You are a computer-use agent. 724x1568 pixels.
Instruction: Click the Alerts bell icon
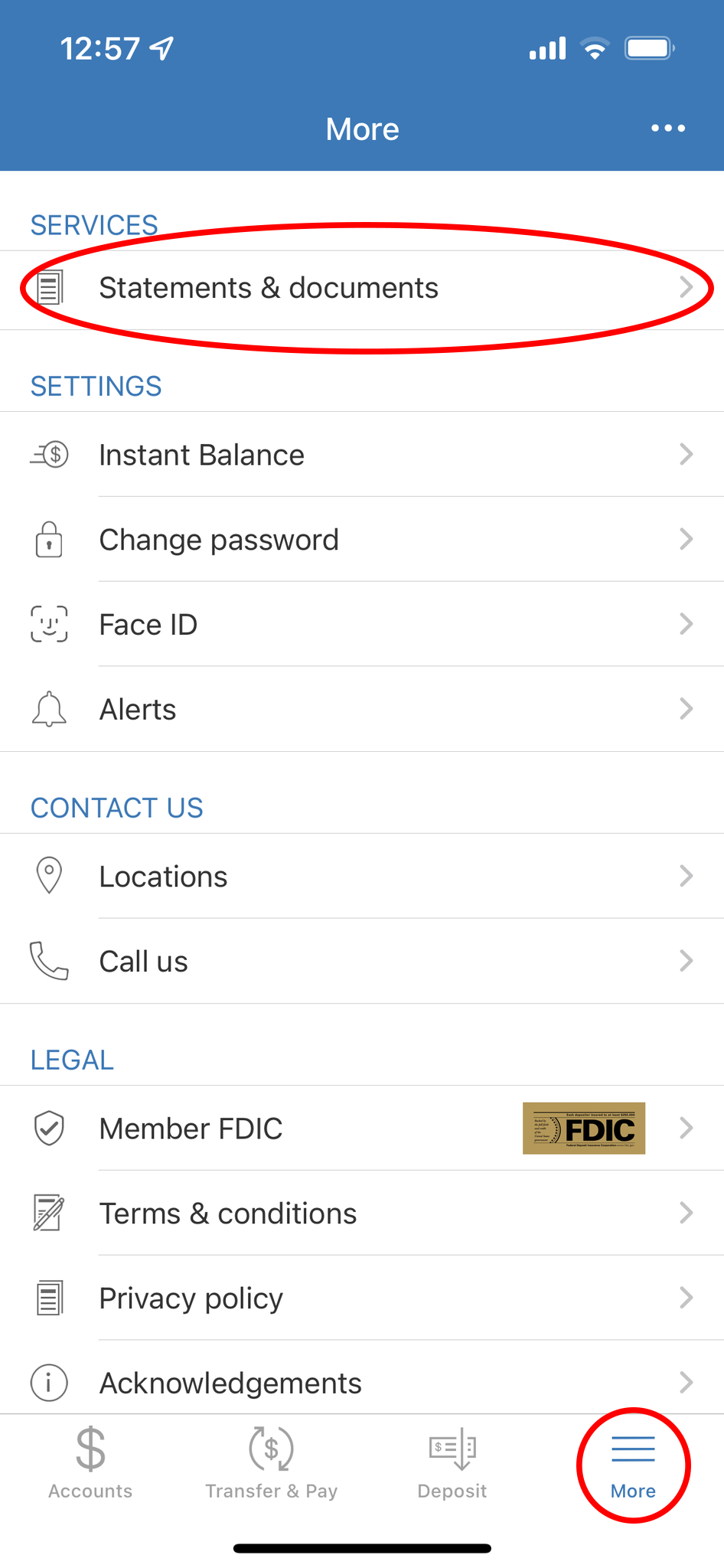(49, 709)
